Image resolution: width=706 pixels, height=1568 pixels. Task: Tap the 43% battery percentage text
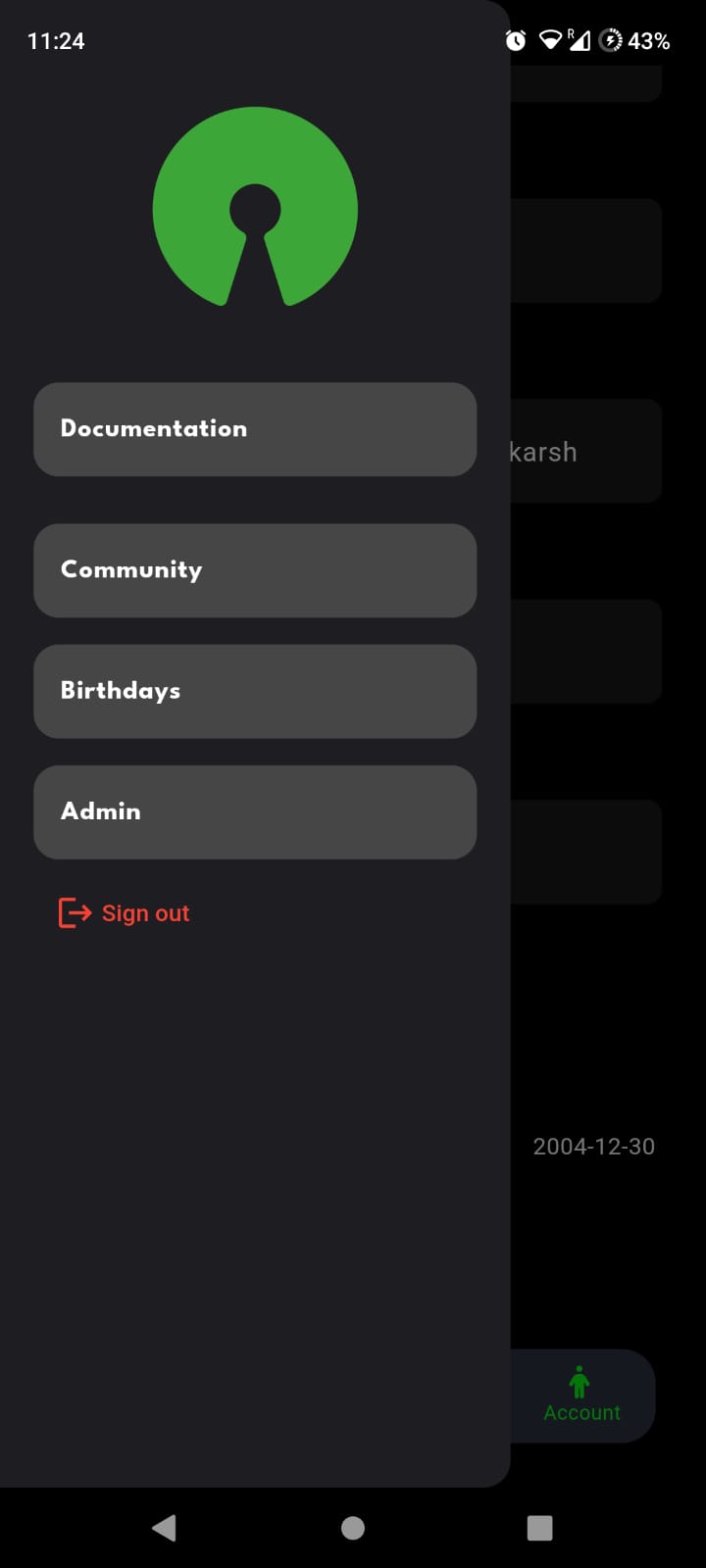649,41
